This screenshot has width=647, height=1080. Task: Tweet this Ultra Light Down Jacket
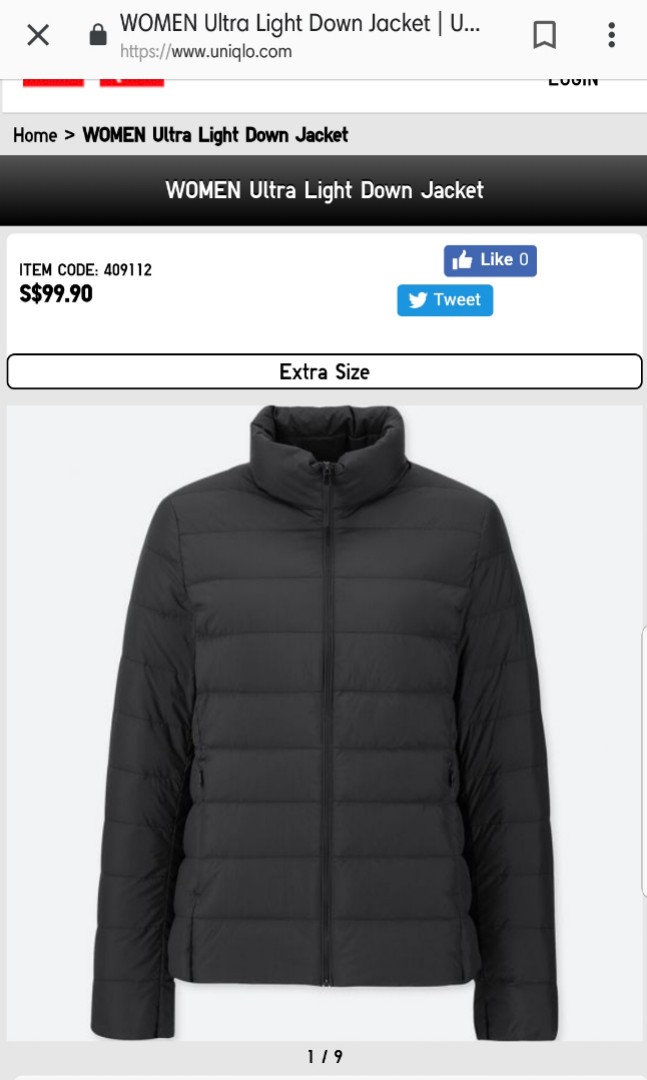[x=445, y=300]
